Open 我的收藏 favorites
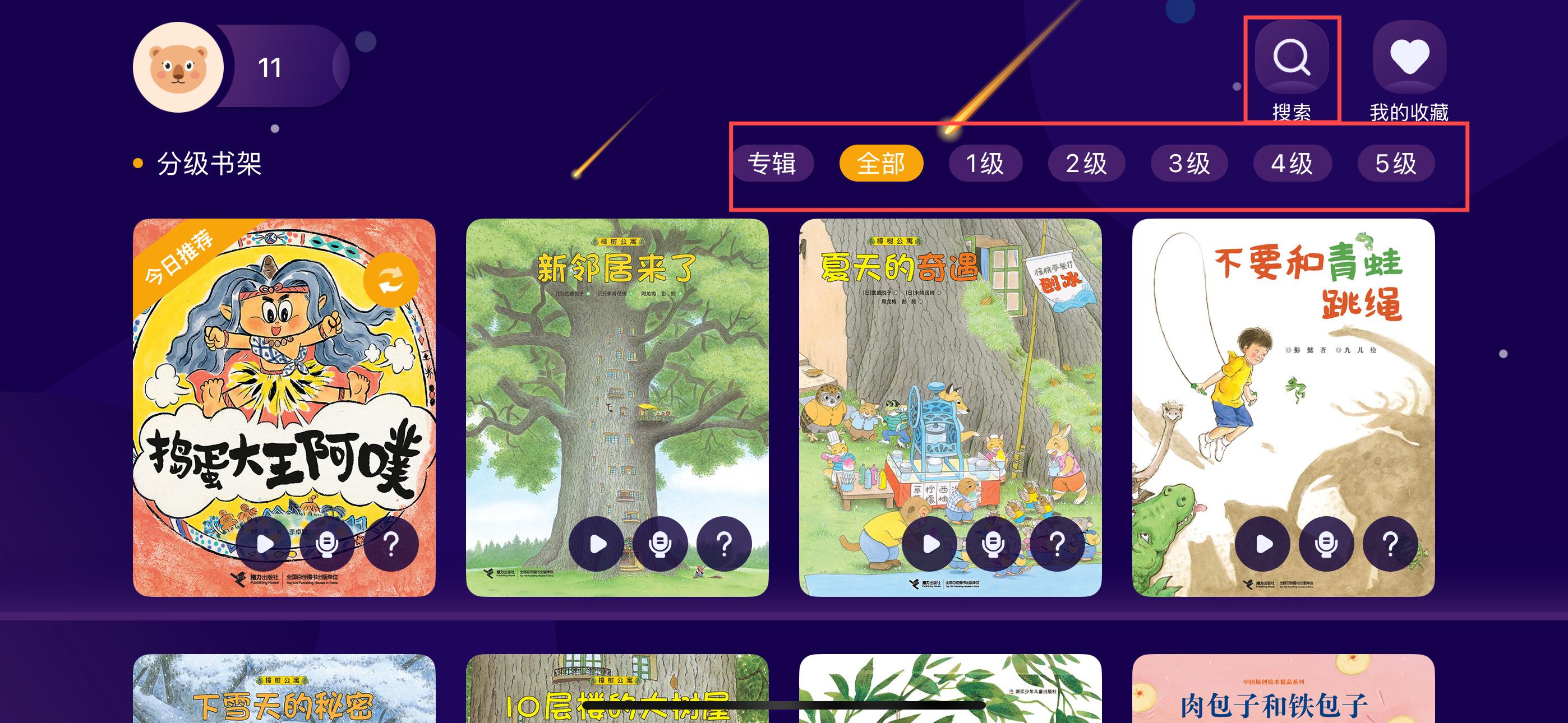This screenshot has height=723, width=1568. [1409, 58]
